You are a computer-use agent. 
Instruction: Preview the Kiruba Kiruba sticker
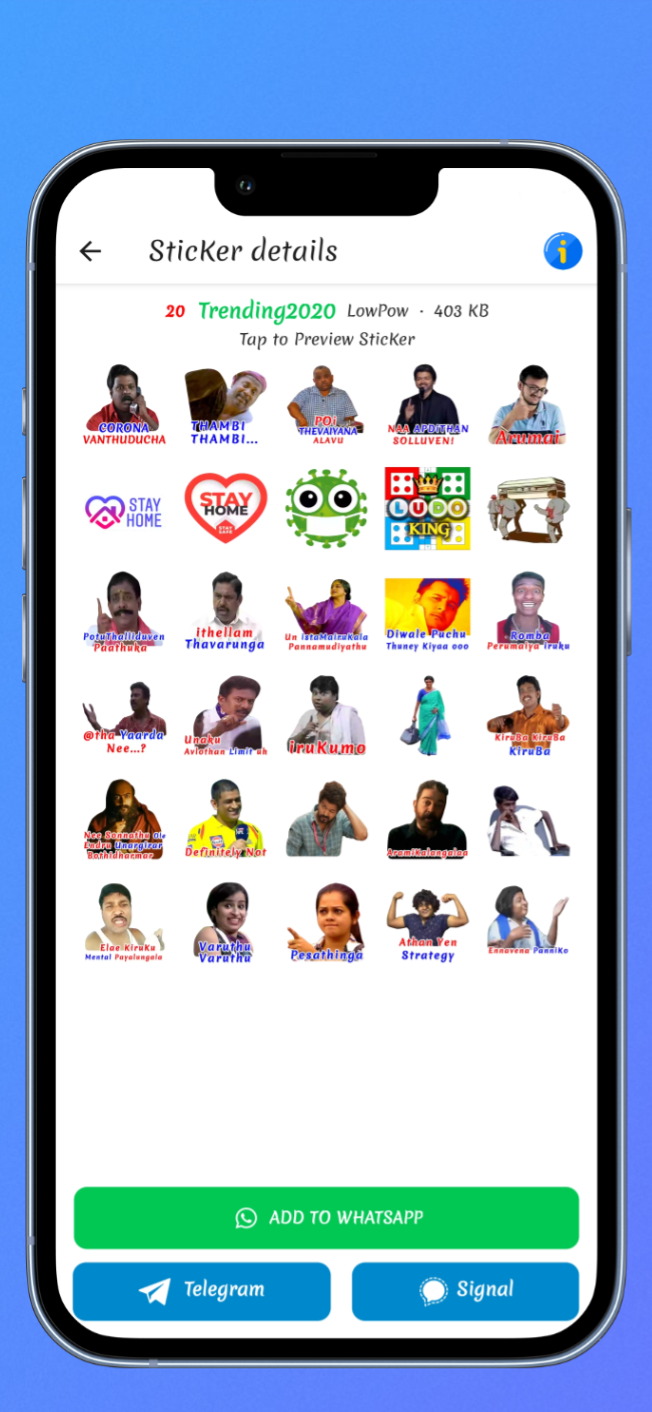[528, 715]
